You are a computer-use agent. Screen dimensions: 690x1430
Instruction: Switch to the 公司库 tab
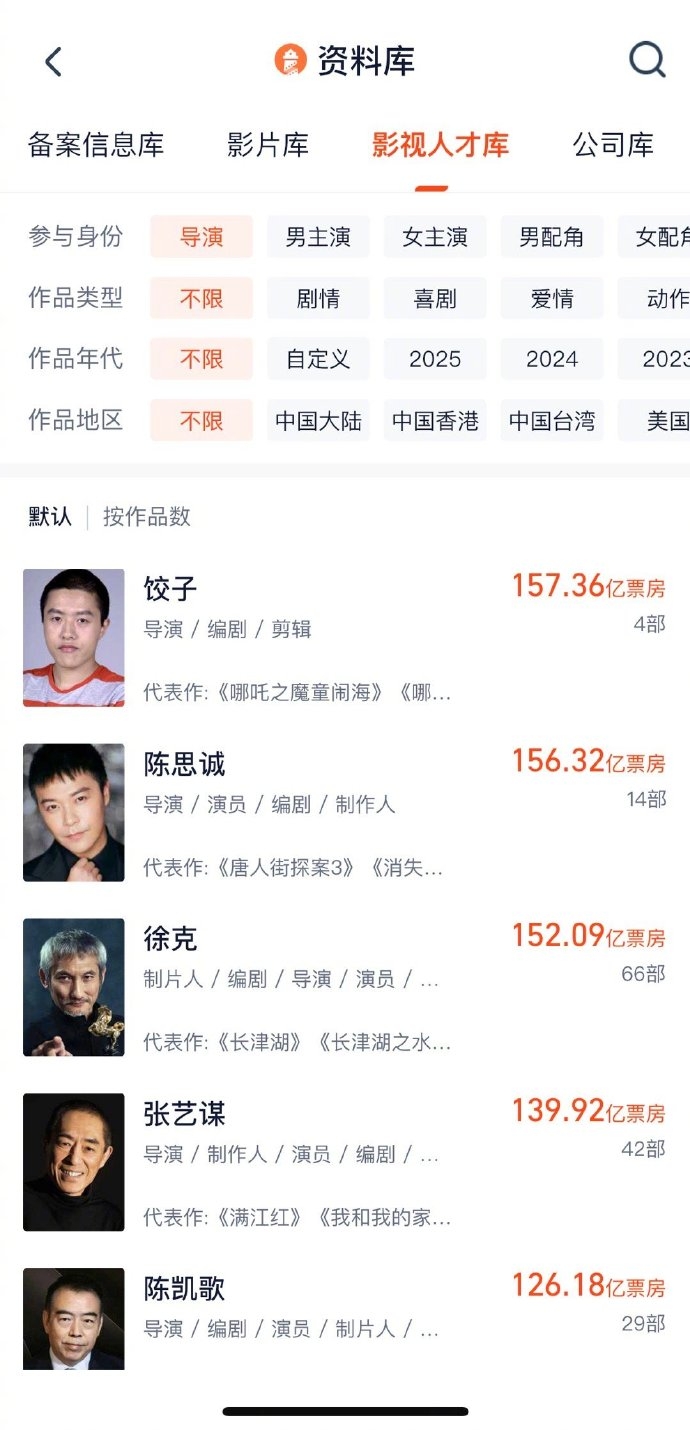tap(613, 144)
